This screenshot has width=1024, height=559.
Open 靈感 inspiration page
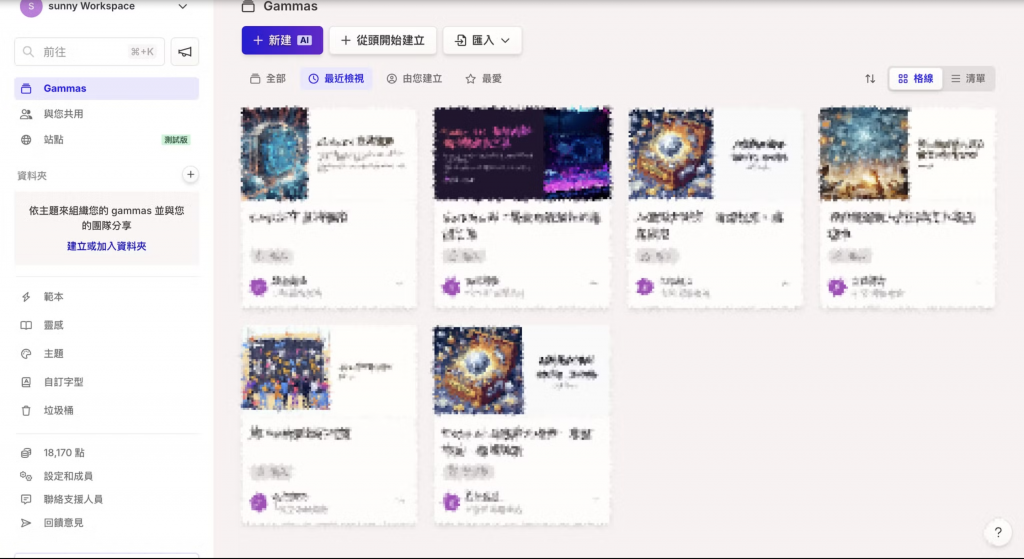(x=54, y=325)
